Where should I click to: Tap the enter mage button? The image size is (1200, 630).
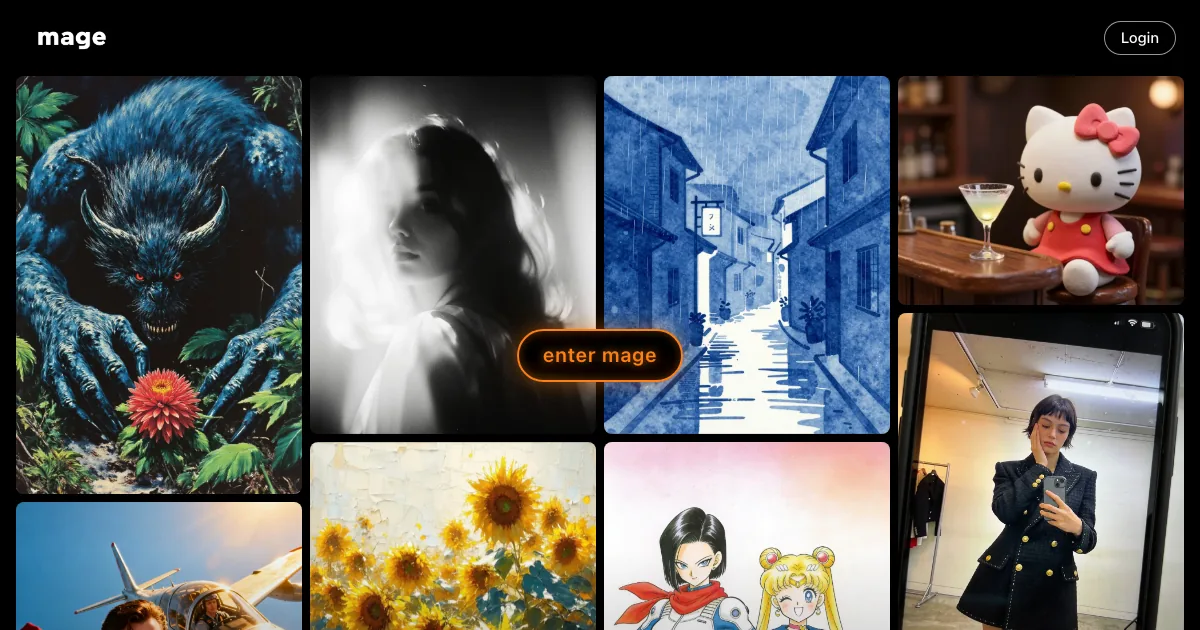[599, 355]
